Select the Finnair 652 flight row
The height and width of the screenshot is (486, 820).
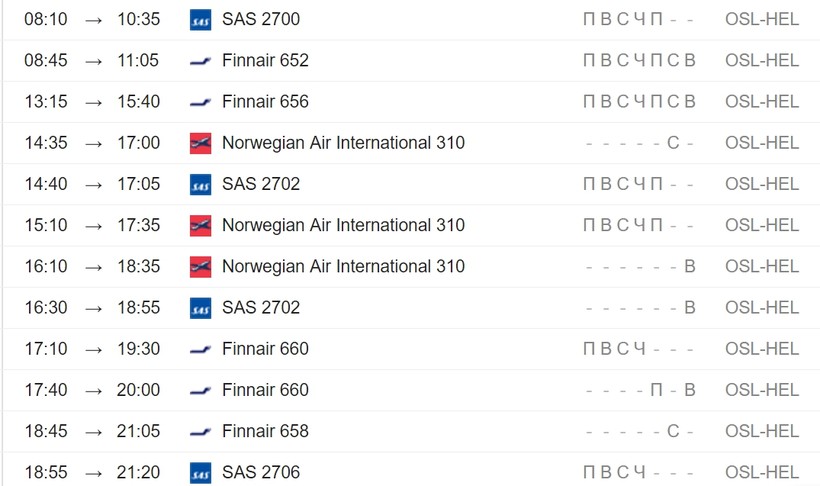click(x=265, y=60)
